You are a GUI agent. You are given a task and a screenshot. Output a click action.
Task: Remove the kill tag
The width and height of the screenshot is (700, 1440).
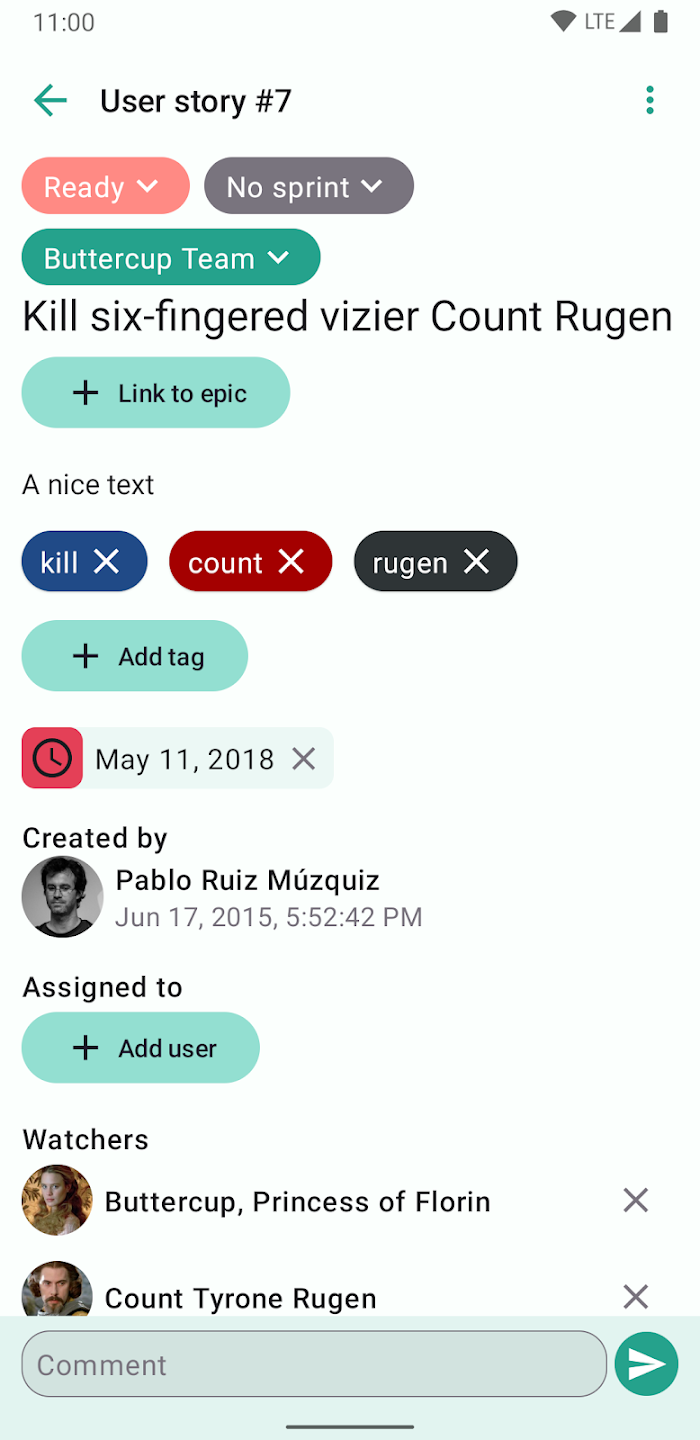coord(106,562)
